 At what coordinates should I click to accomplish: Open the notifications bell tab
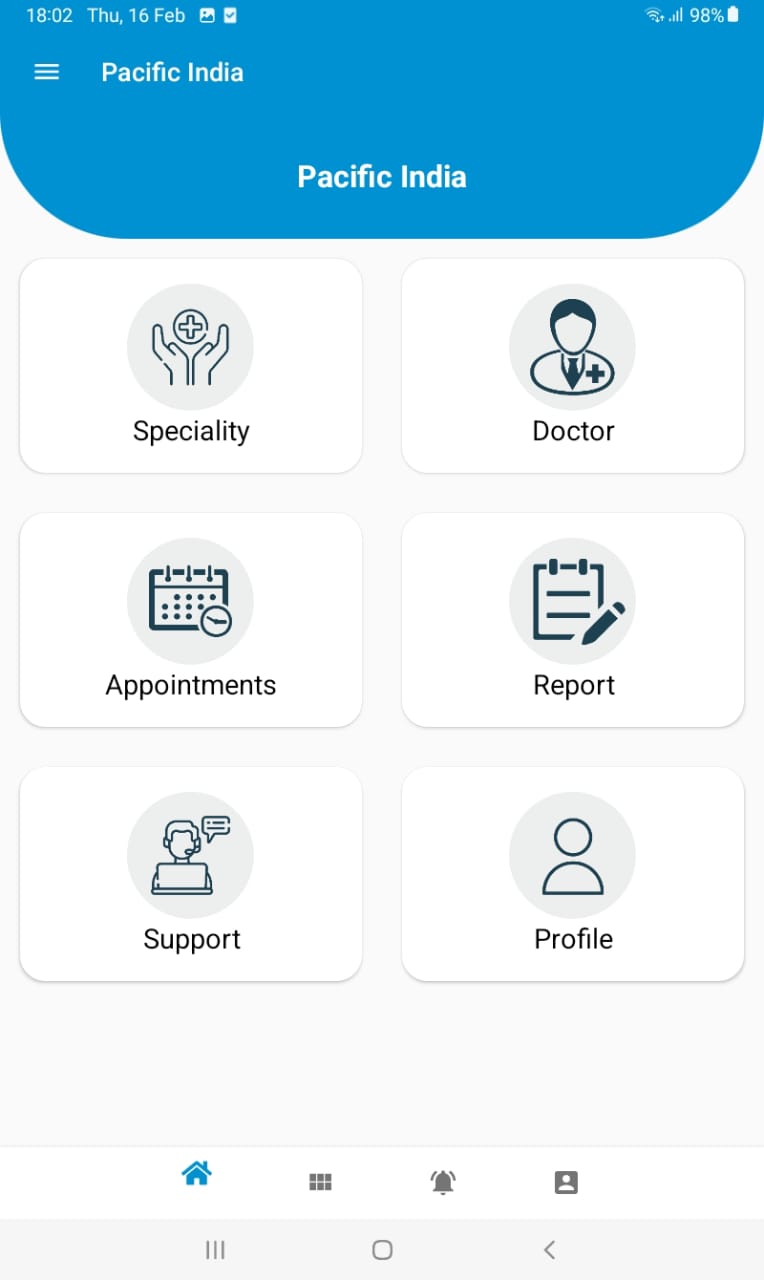click(443, 1182)
